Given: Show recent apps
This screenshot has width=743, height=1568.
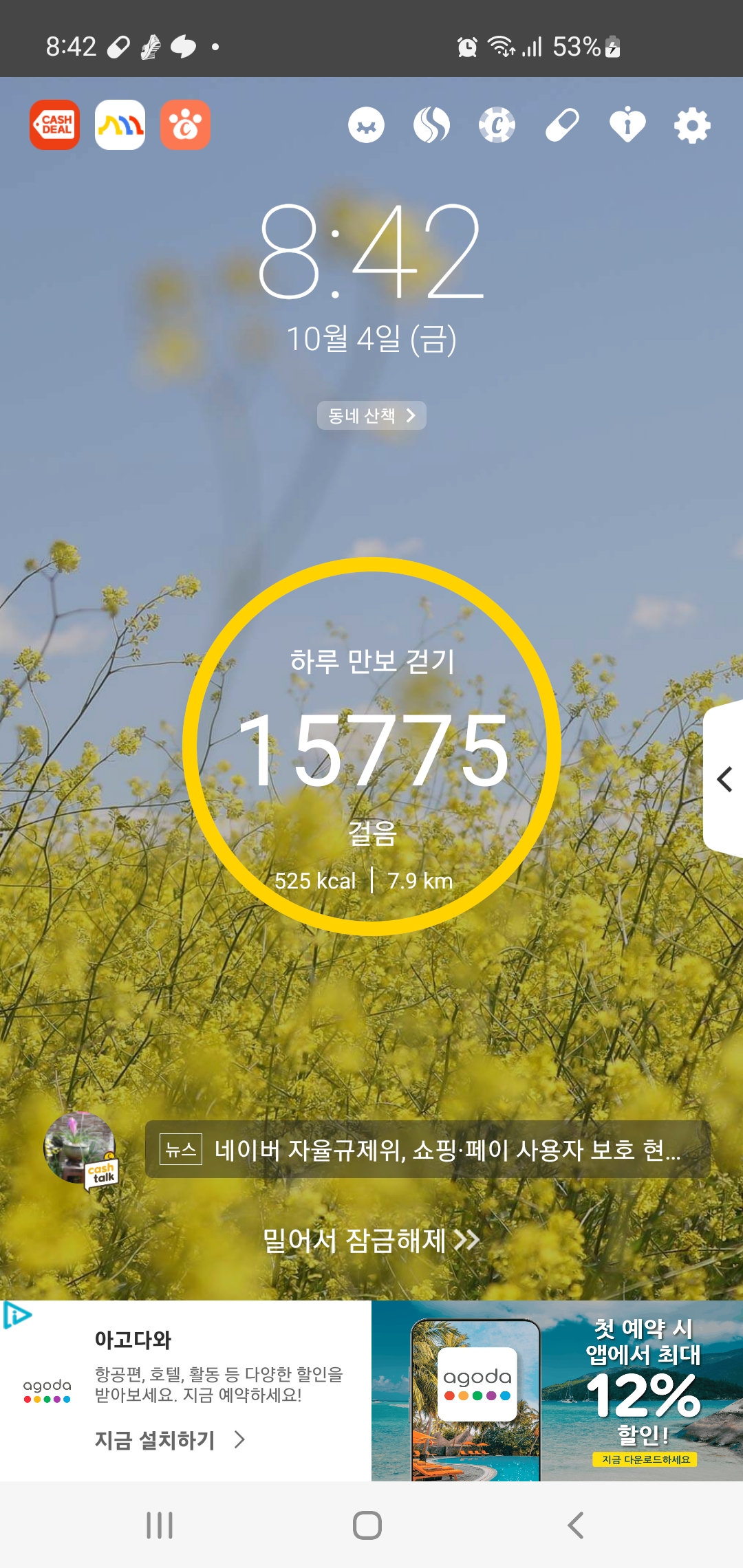Looking at the screenshot, I should (x=160, y=1525).
